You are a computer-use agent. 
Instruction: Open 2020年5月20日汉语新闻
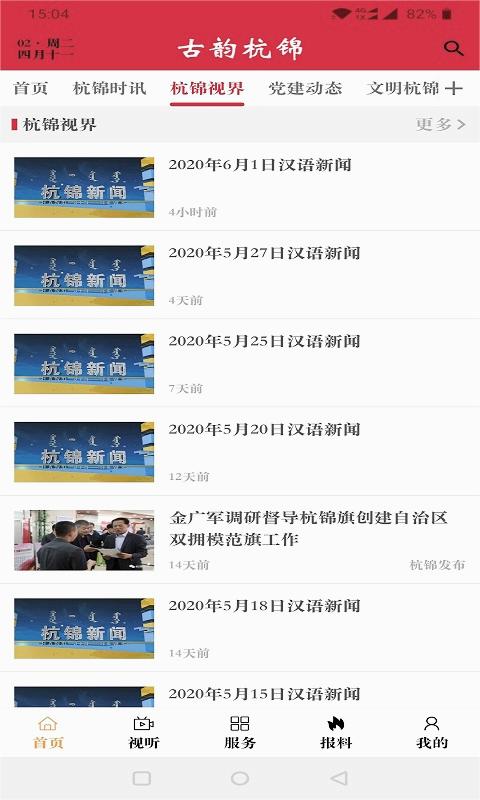click(x=240, y=452)
